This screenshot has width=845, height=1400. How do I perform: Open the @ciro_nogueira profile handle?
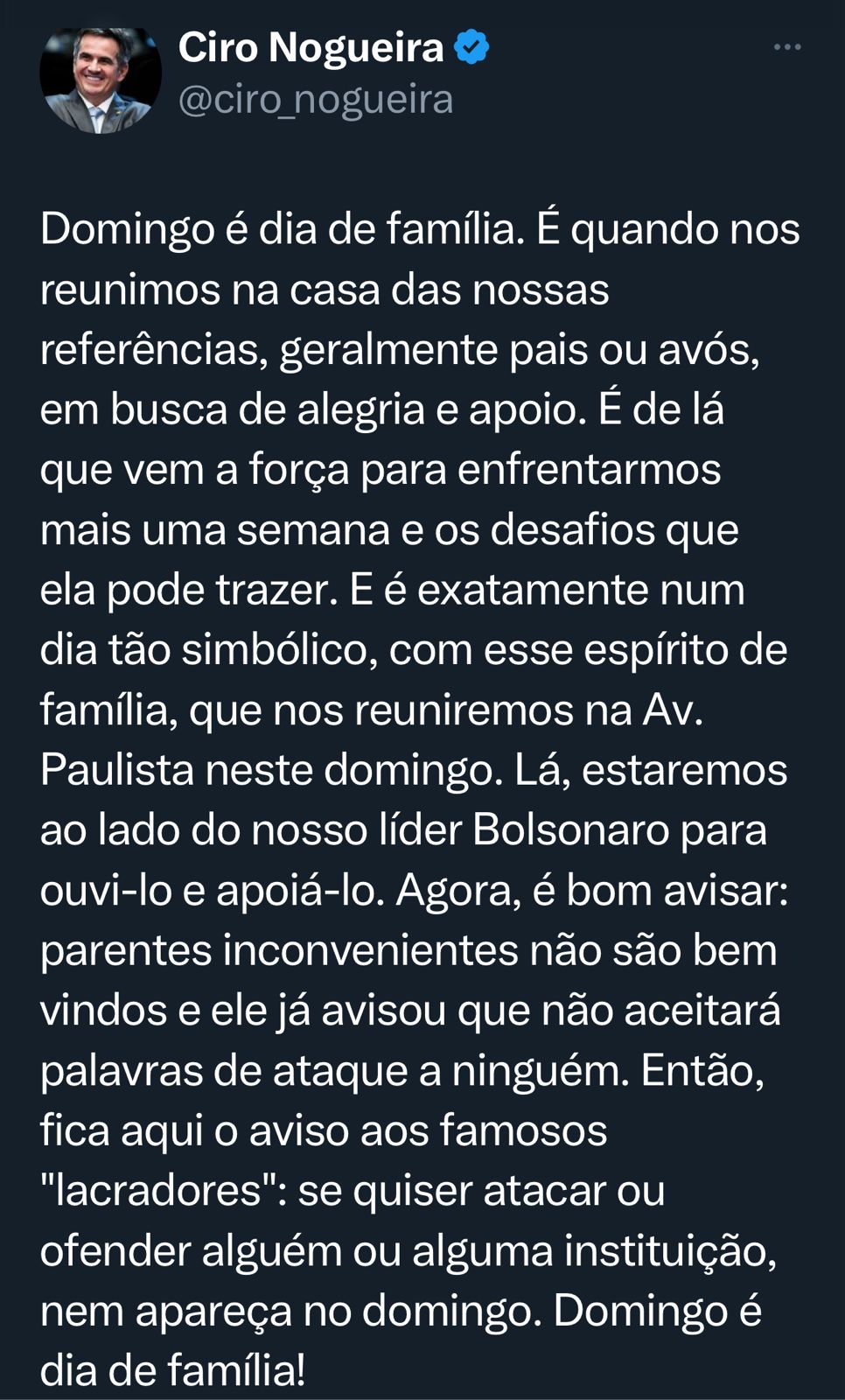(316, 100)
